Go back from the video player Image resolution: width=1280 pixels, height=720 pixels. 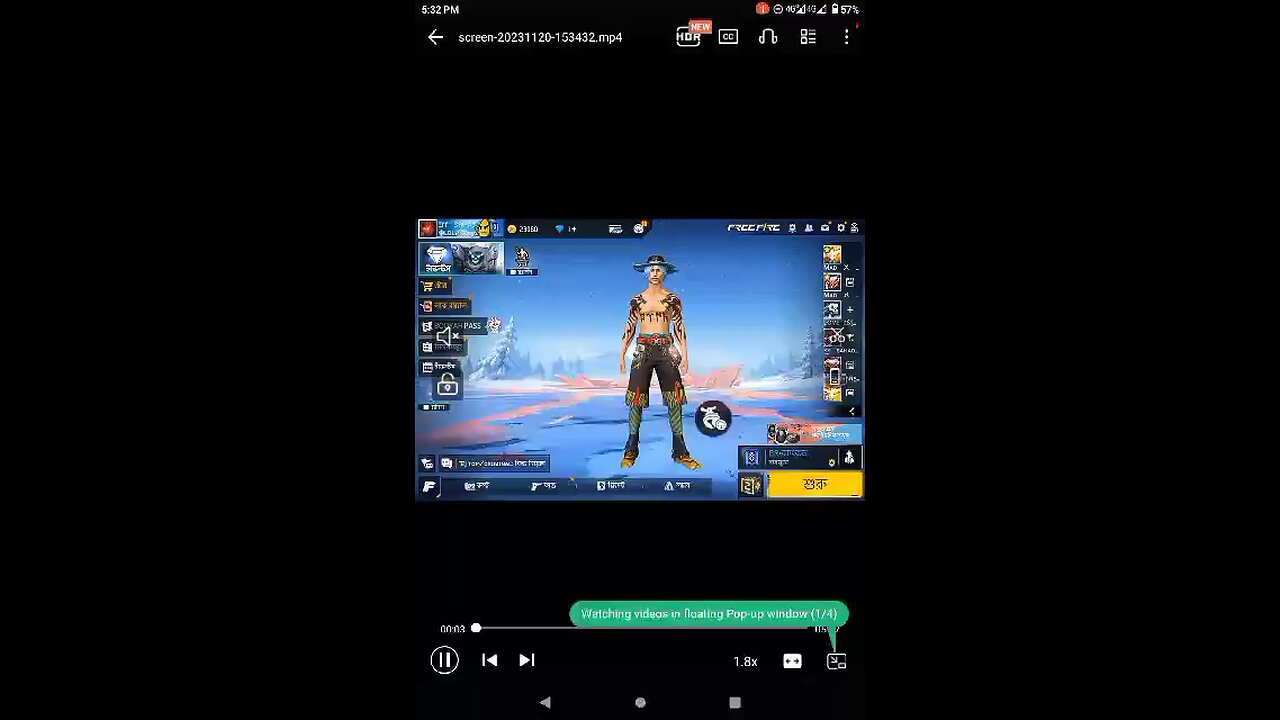[435, 37]
